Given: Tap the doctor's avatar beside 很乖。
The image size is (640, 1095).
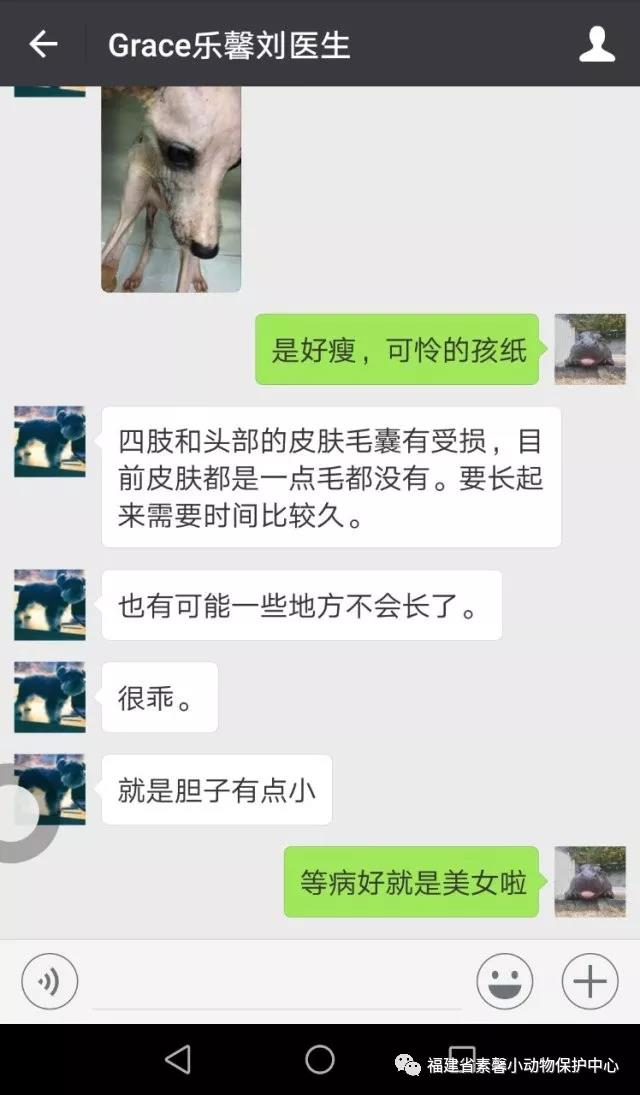Looking at the screenshot, I should (x=49, y=697).
